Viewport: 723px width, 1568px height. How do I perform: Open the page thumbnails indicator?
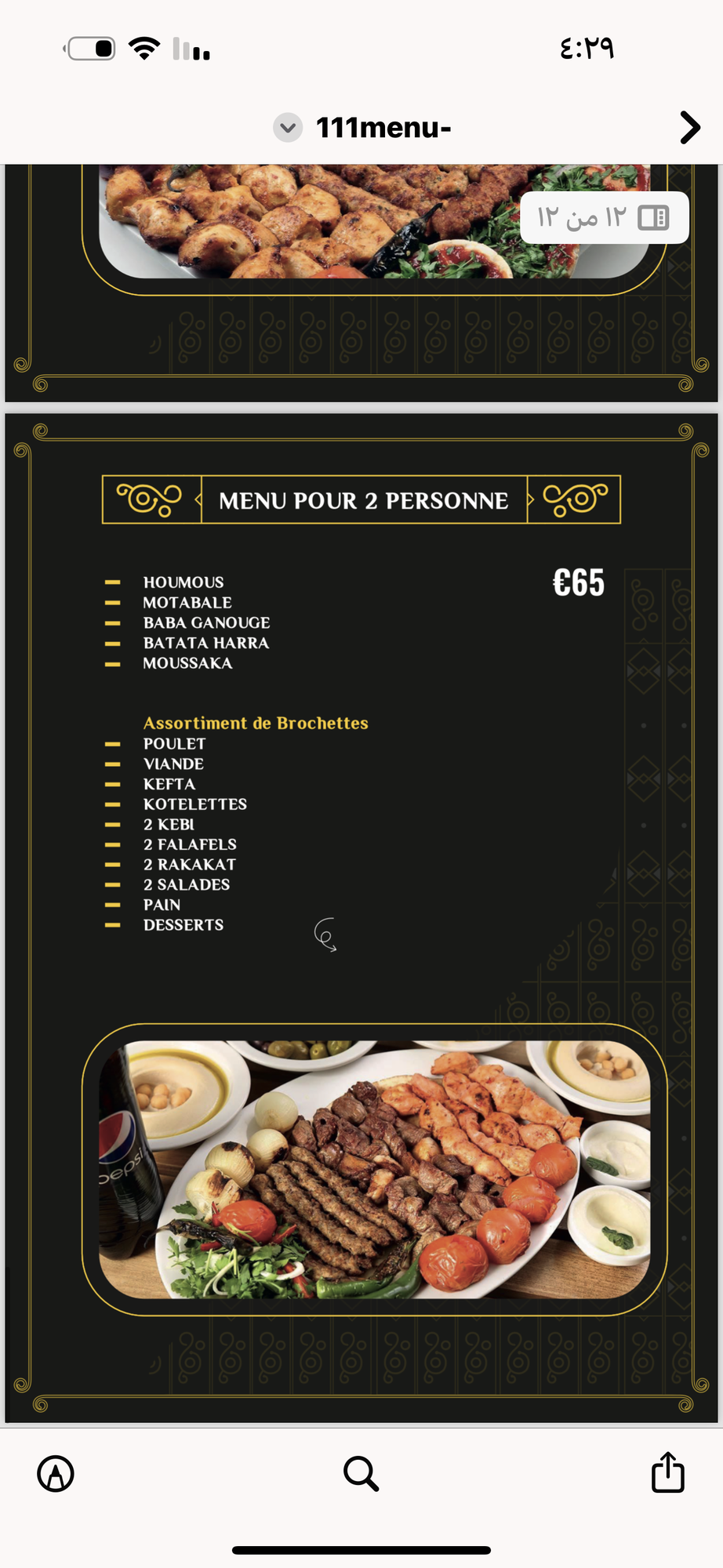[x=605, y=218]
